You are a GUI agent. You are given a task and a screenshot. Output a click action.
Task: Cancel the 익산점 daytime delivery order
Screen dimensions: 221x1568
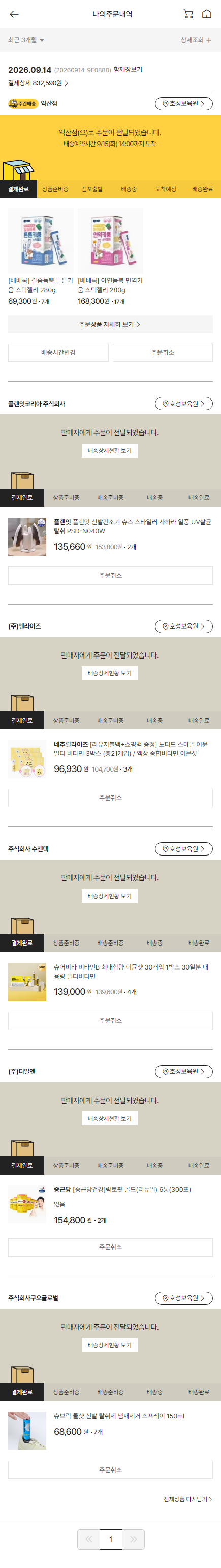[x=163, y=353]
